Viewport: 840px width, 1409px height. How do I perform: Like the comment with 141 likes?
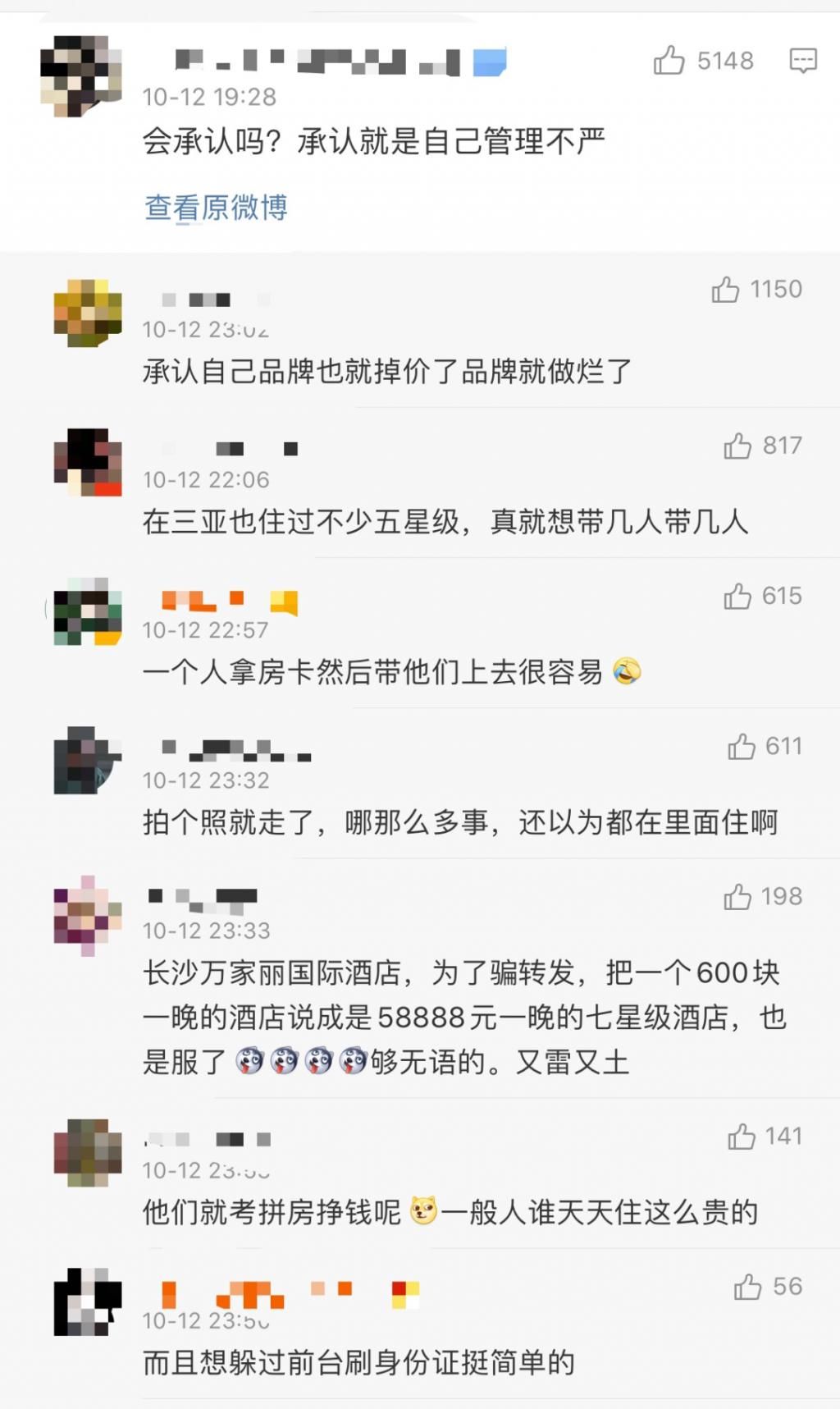pyautogui.click(x=742, y=1137)
